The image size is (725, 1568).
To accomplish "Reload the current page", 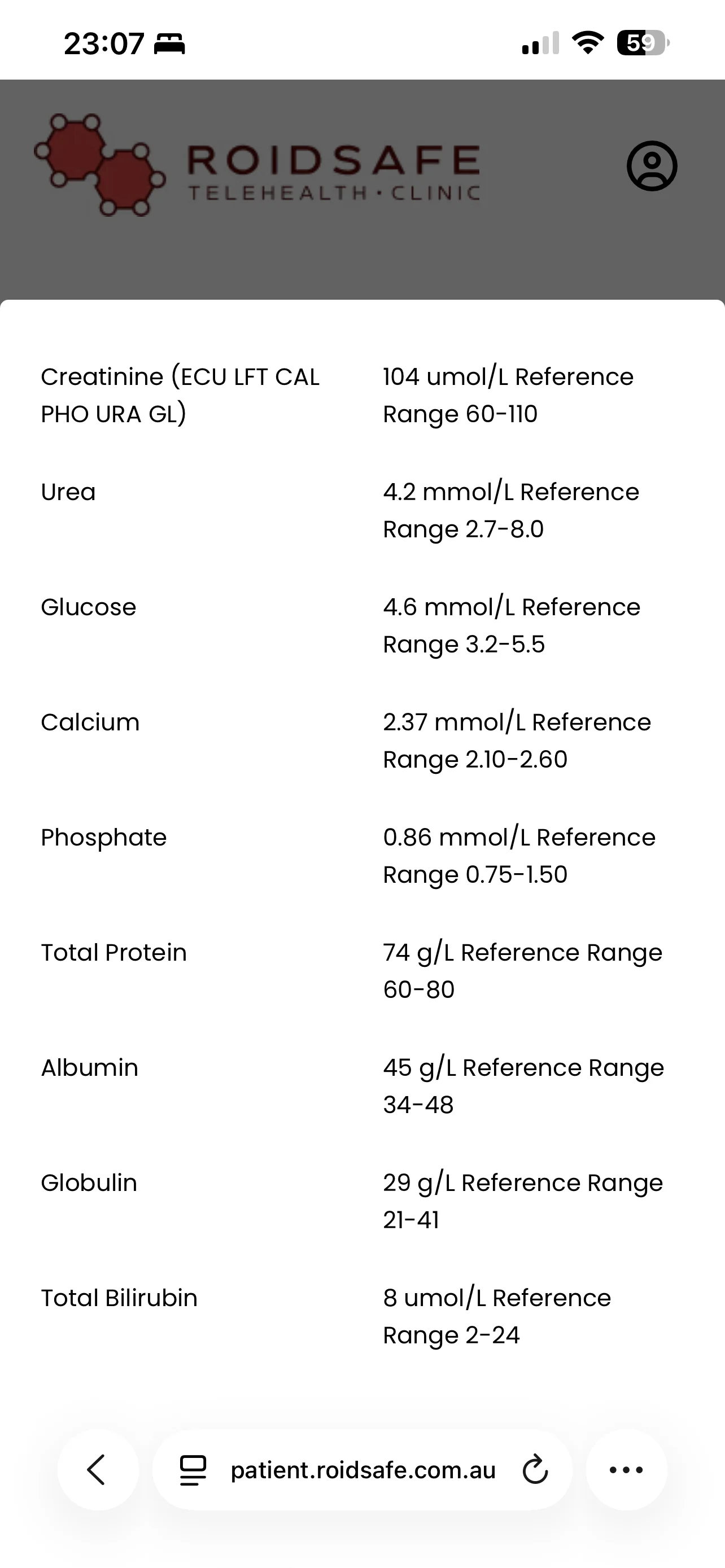I will [535, 1469].
